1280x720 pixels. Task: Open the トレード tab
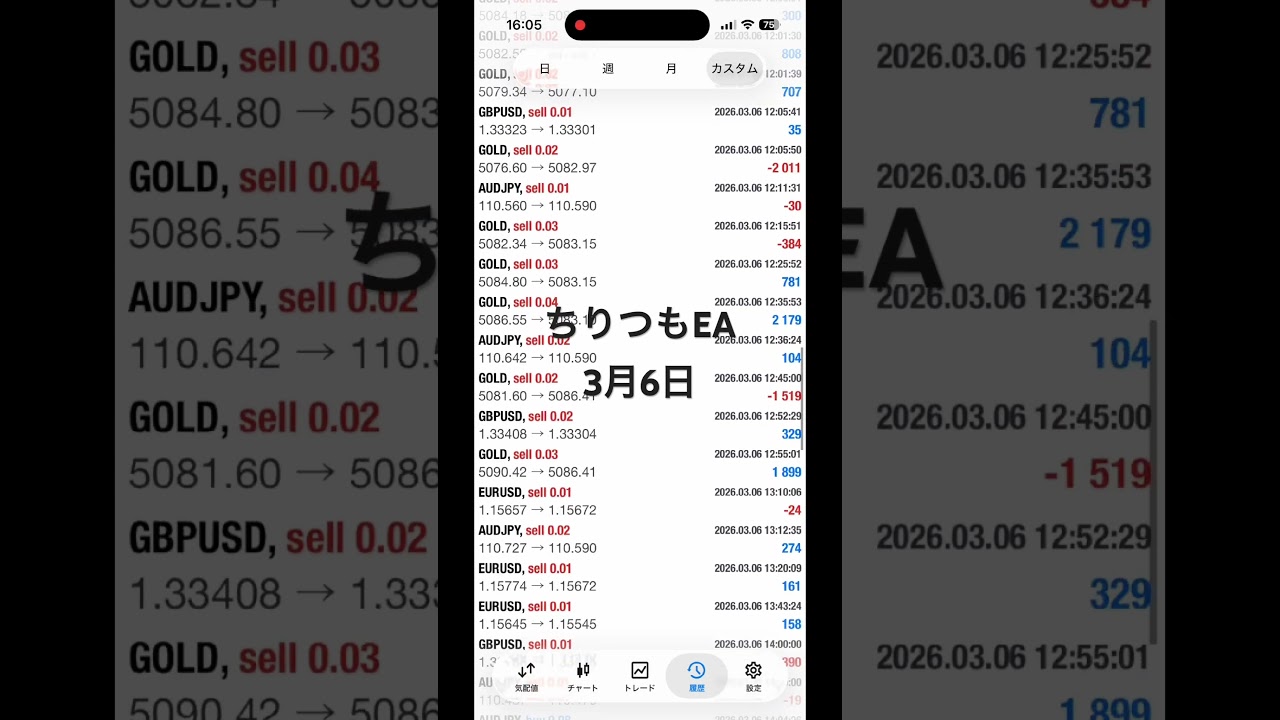point(640,677)
